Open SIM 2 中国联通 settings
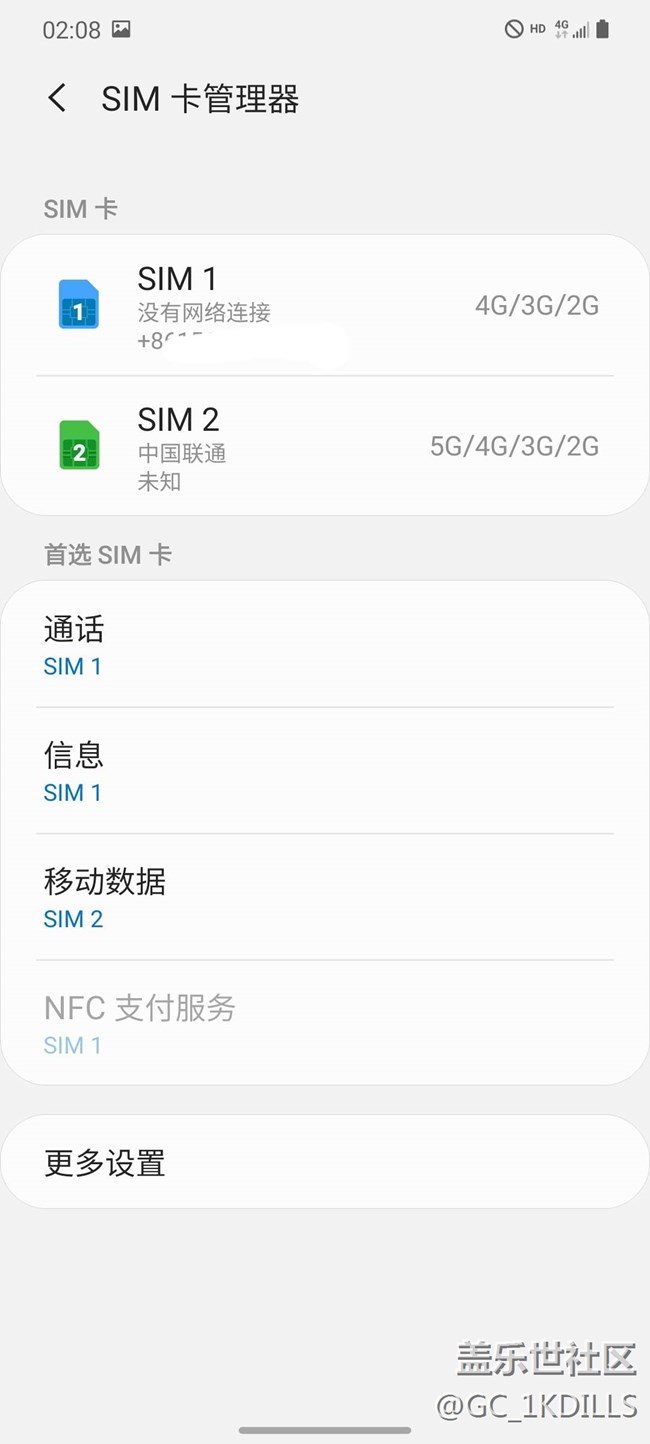The image size is (650, 1444). (x=324, y=446)
